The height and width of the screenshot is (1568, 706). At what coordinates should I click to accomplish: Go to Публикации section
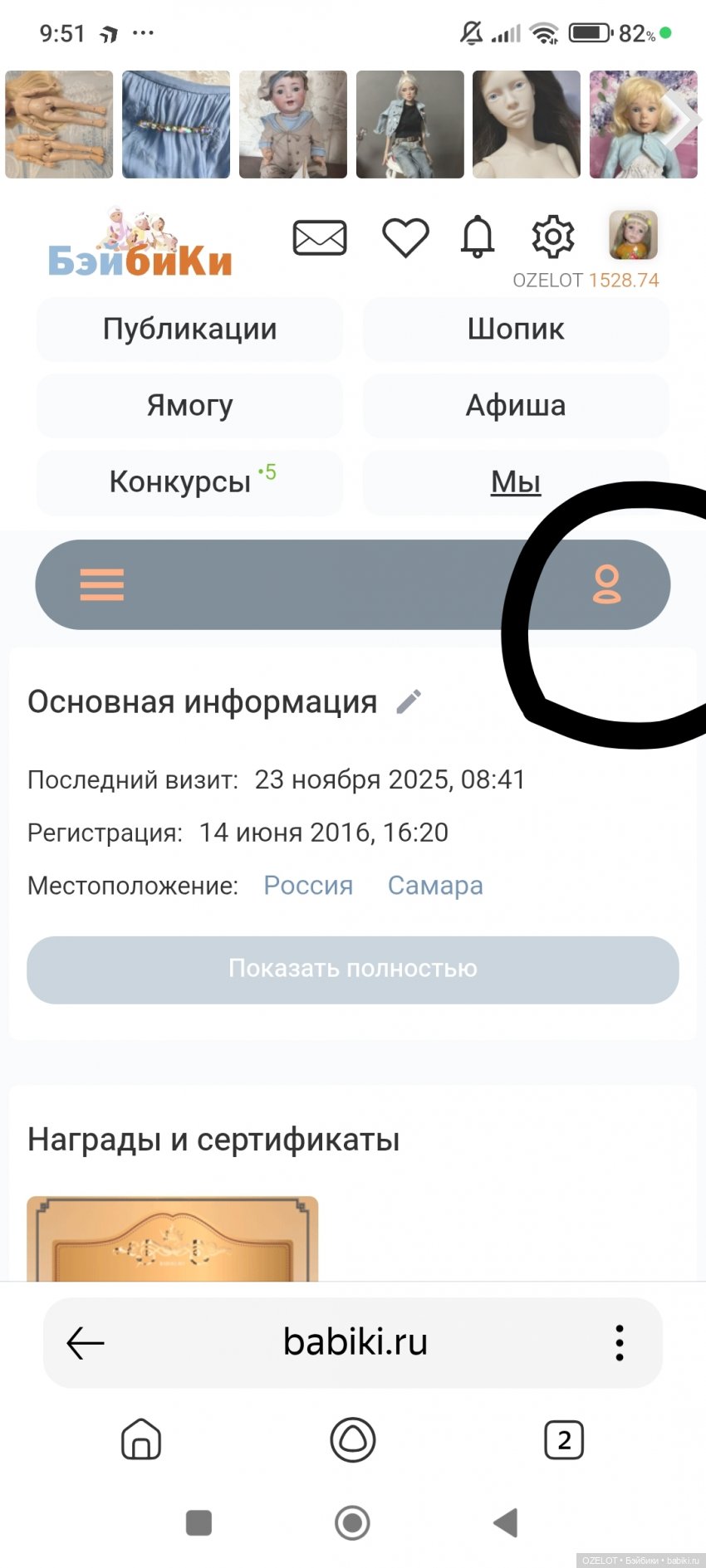pos(189,329)
